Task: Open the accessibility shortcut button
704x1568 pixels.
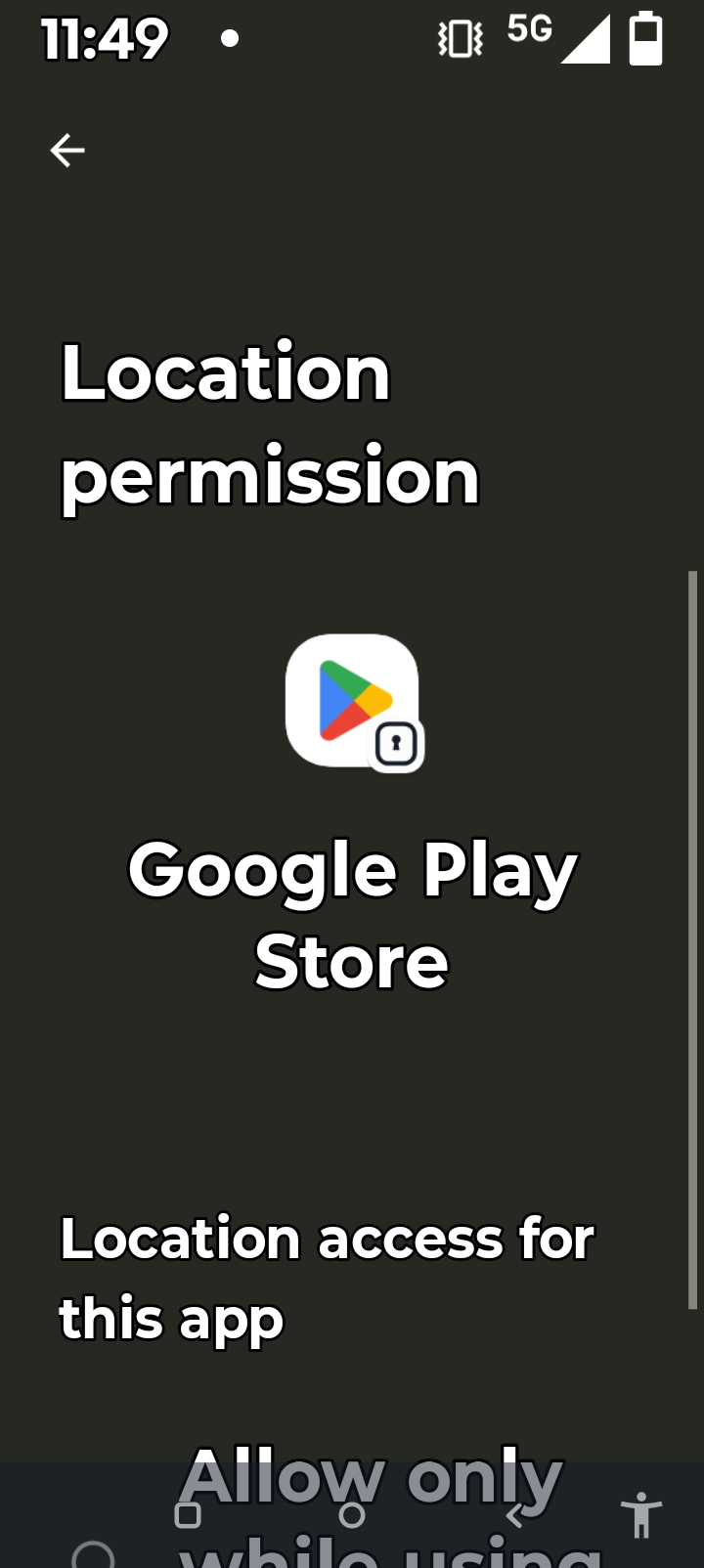Action: pyautogui.click(x=641, y=1515)
